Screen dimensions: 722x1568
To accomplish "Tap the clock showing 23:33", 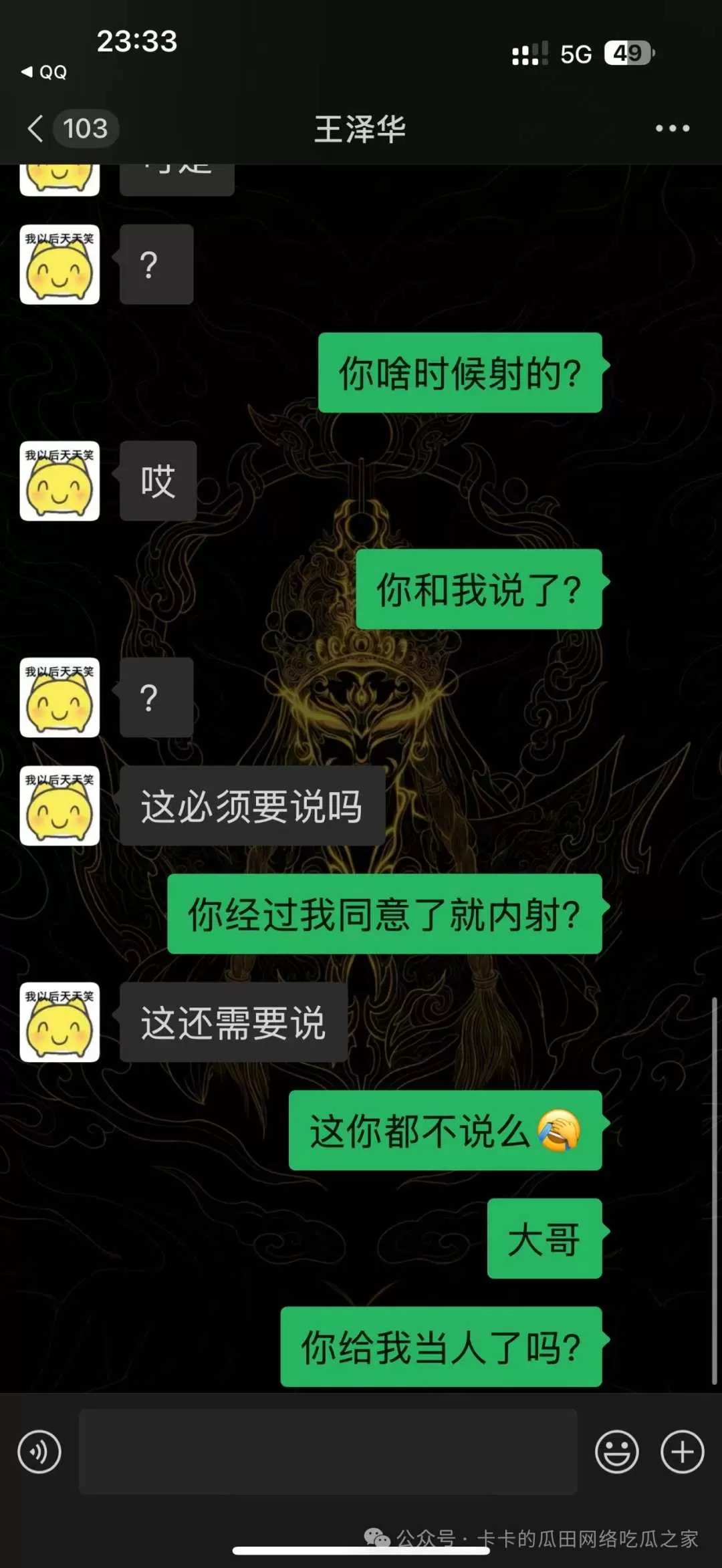I will coord(137,41).
